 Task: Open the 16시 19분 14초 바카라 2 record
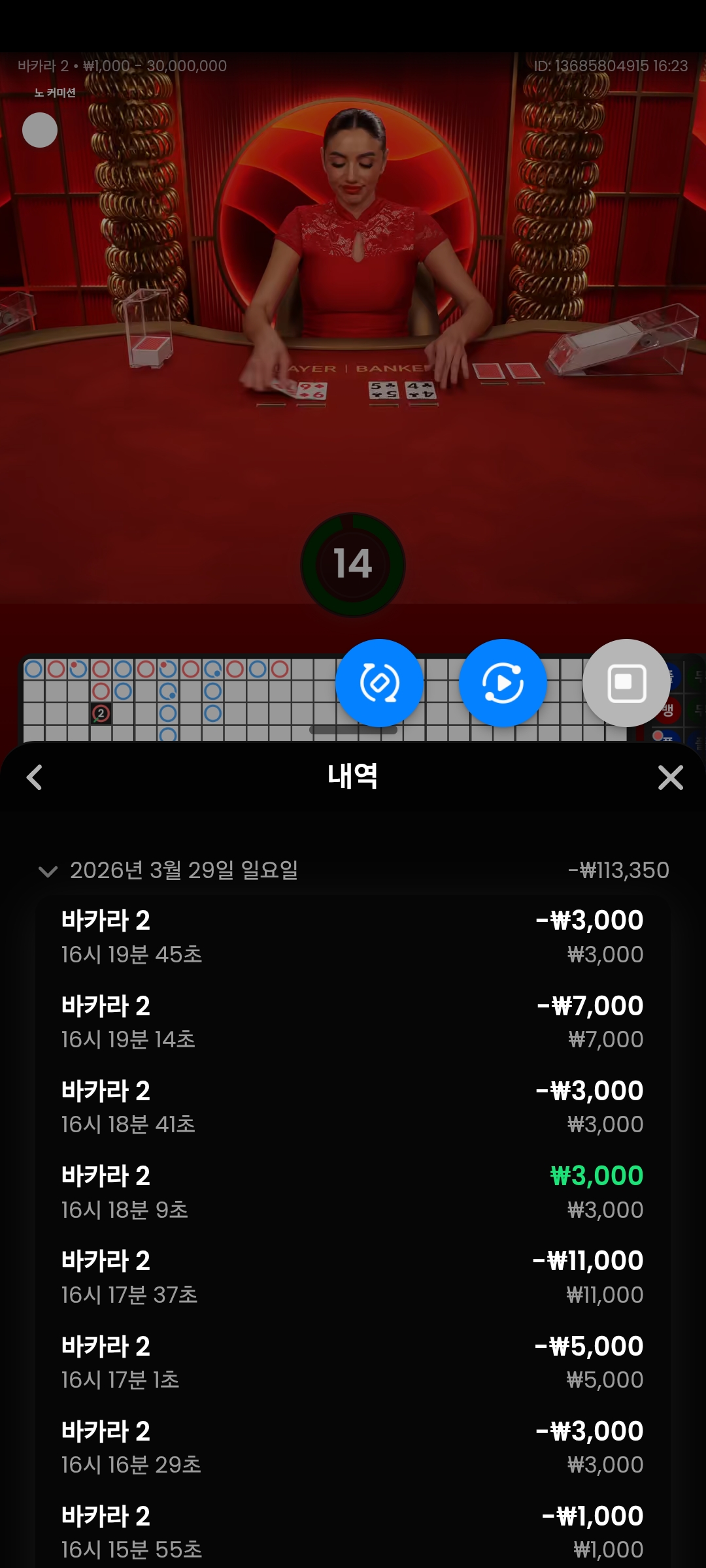pyautogui.click(x=353, y=1022)
